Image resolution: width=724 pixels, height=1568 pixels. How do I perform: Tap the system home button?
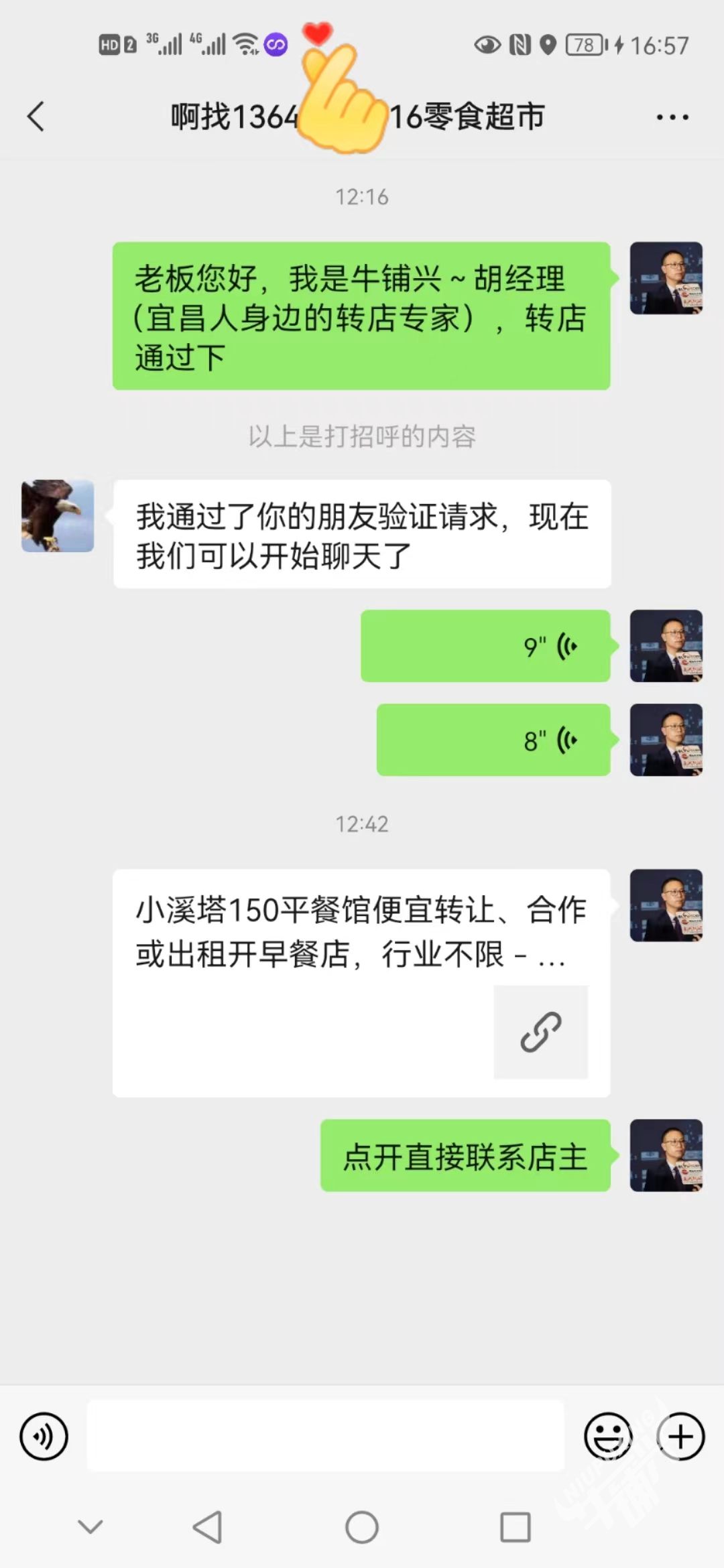(362, 1528)
